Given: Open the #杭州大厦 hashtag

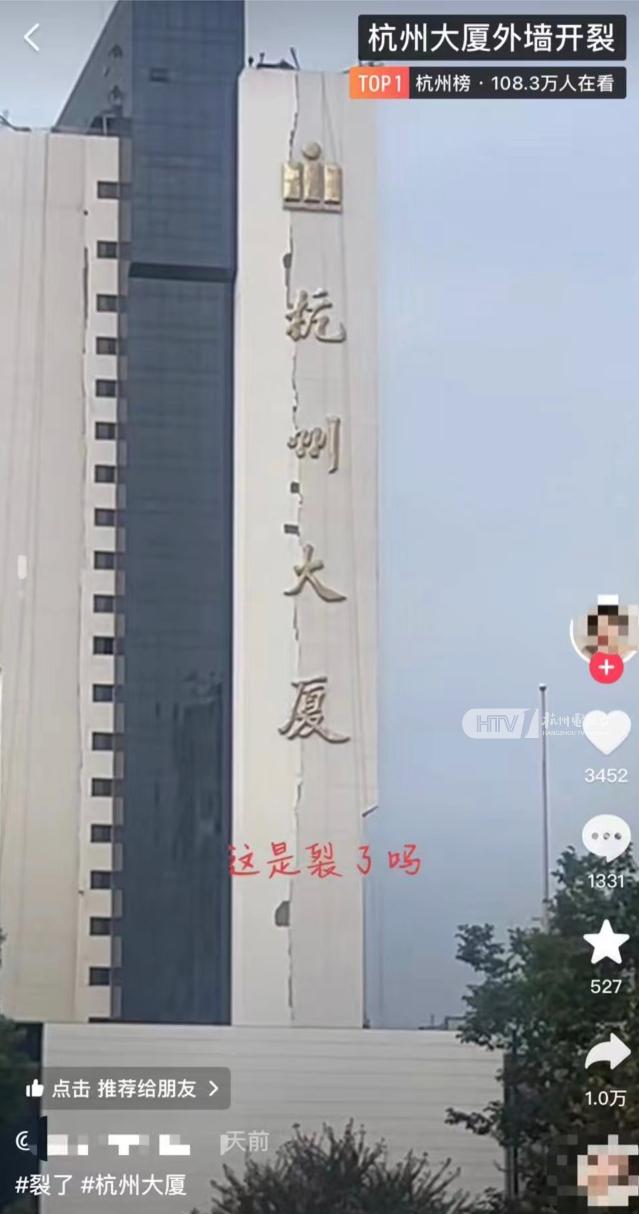Looking at the screenshot, I should [134, 1186].
